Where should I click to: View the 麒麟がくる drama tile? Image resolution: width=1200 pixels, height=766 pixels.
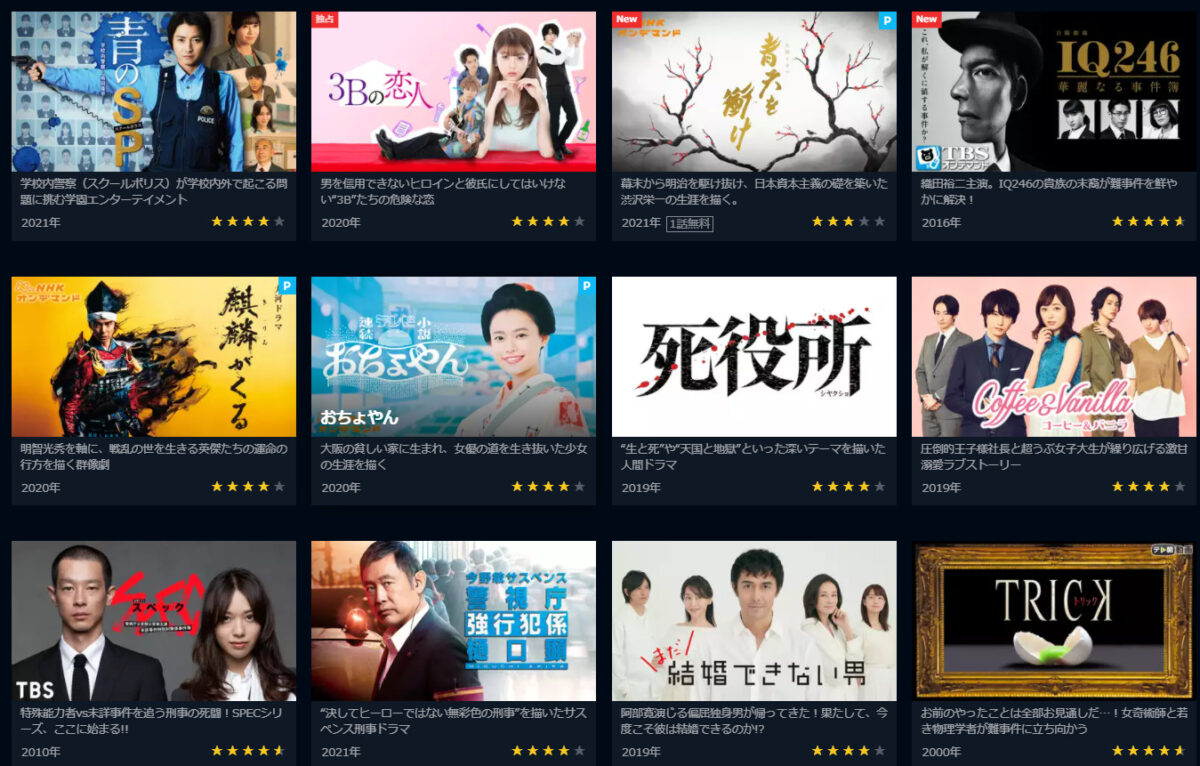click(x=153, y=357)
